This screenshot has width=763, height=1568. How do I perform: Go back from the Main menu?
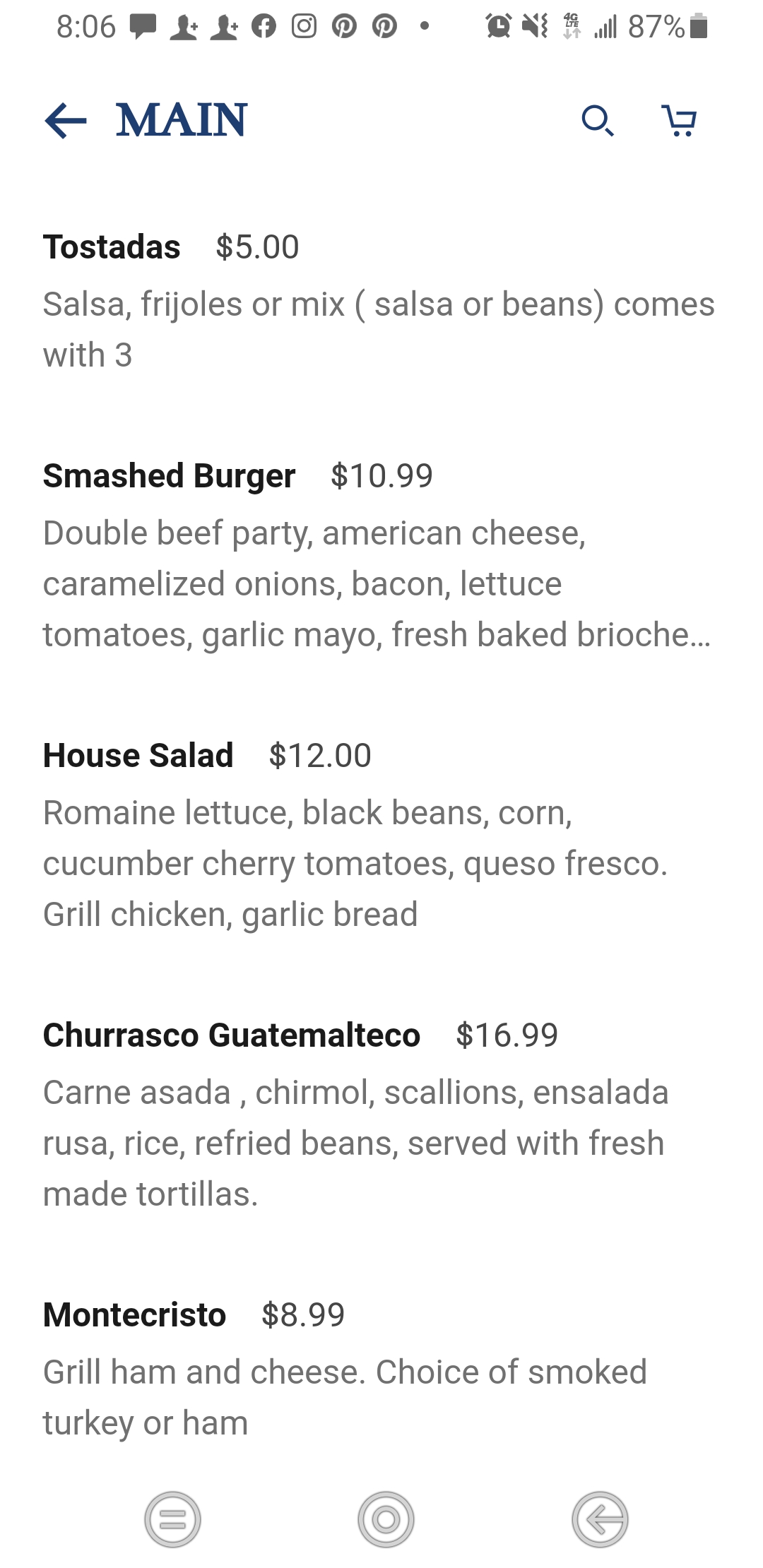pyautogui.click(x=65, y=120)
